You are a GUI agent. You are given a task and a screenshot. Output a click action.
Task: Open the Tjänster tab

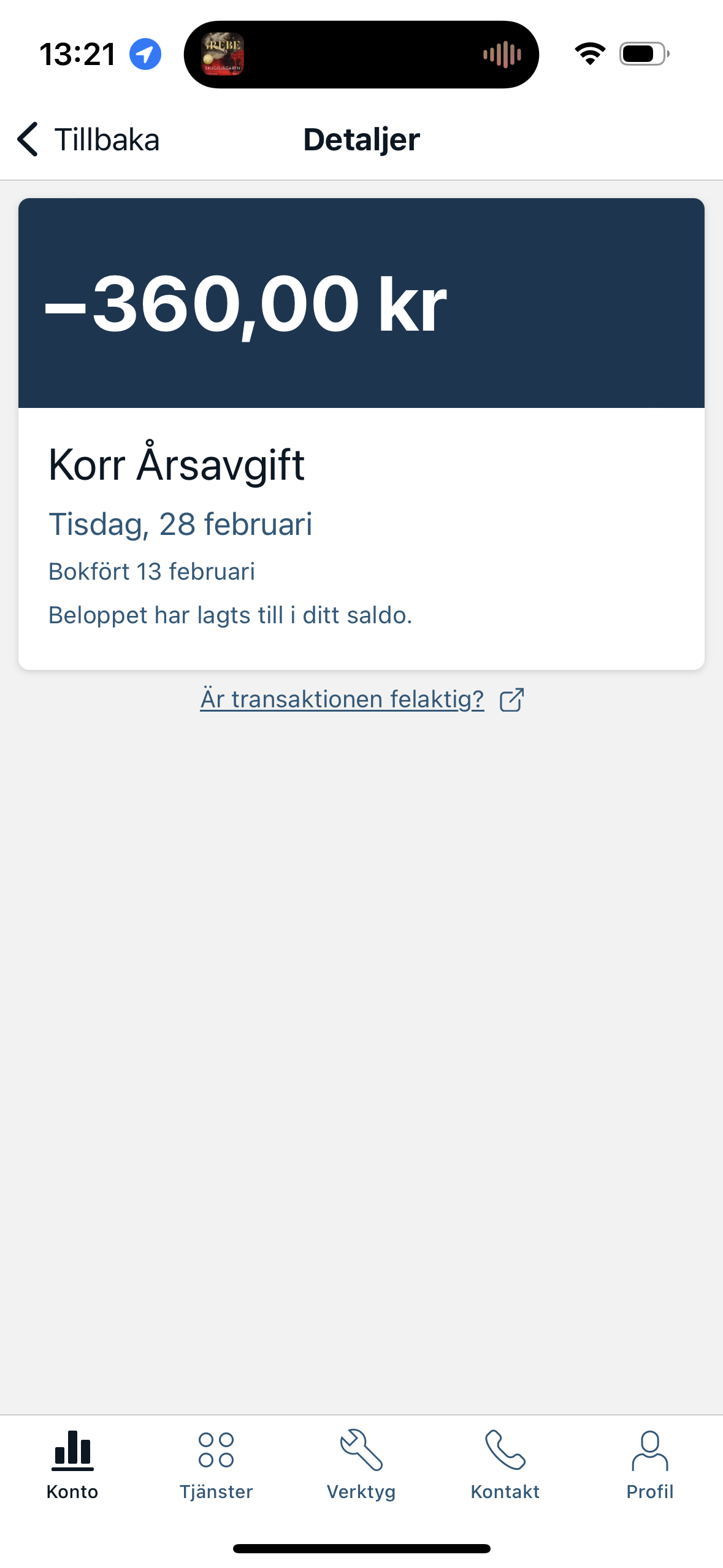tap(216, 1464)
